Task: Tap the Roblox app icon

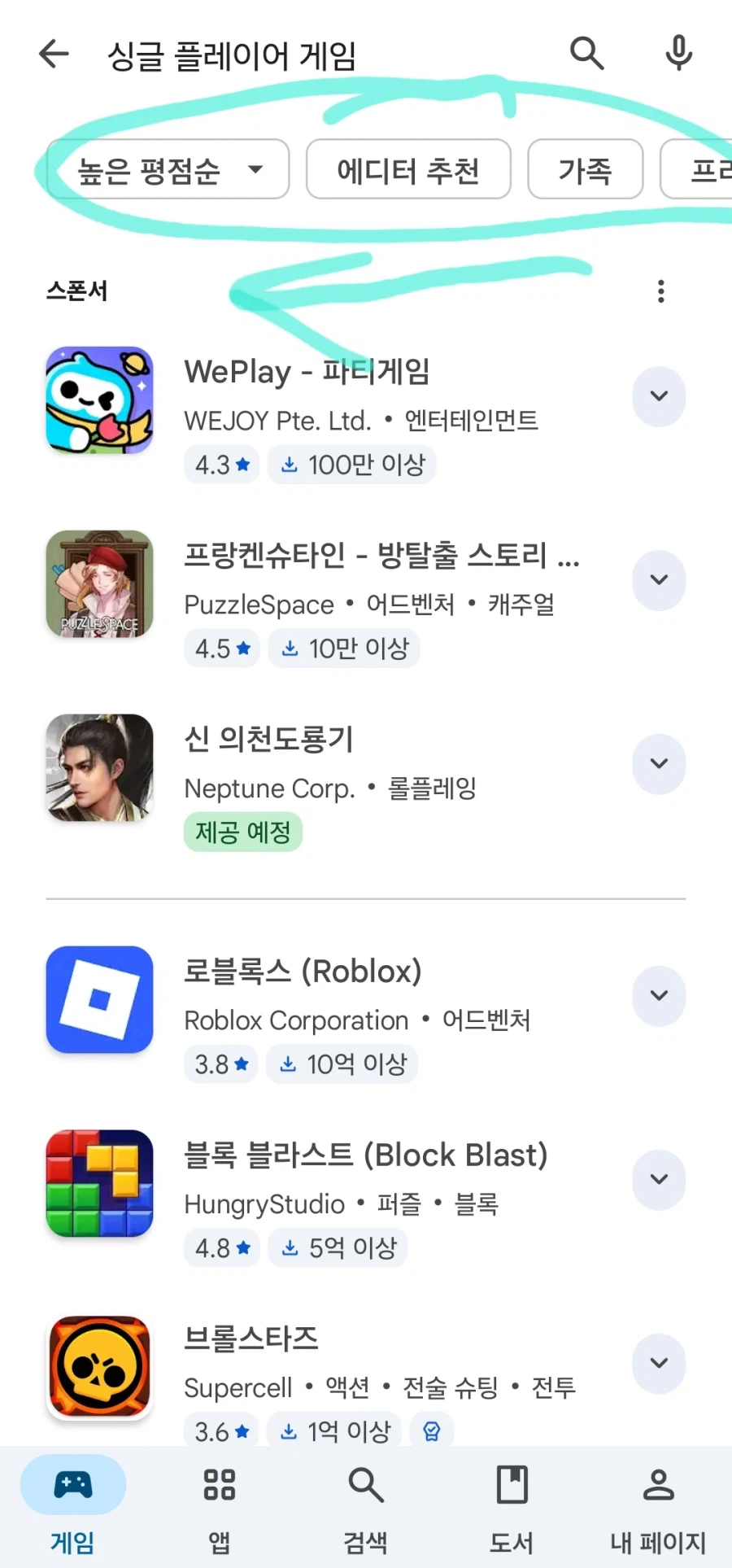Action: click(x=99, y=999)
